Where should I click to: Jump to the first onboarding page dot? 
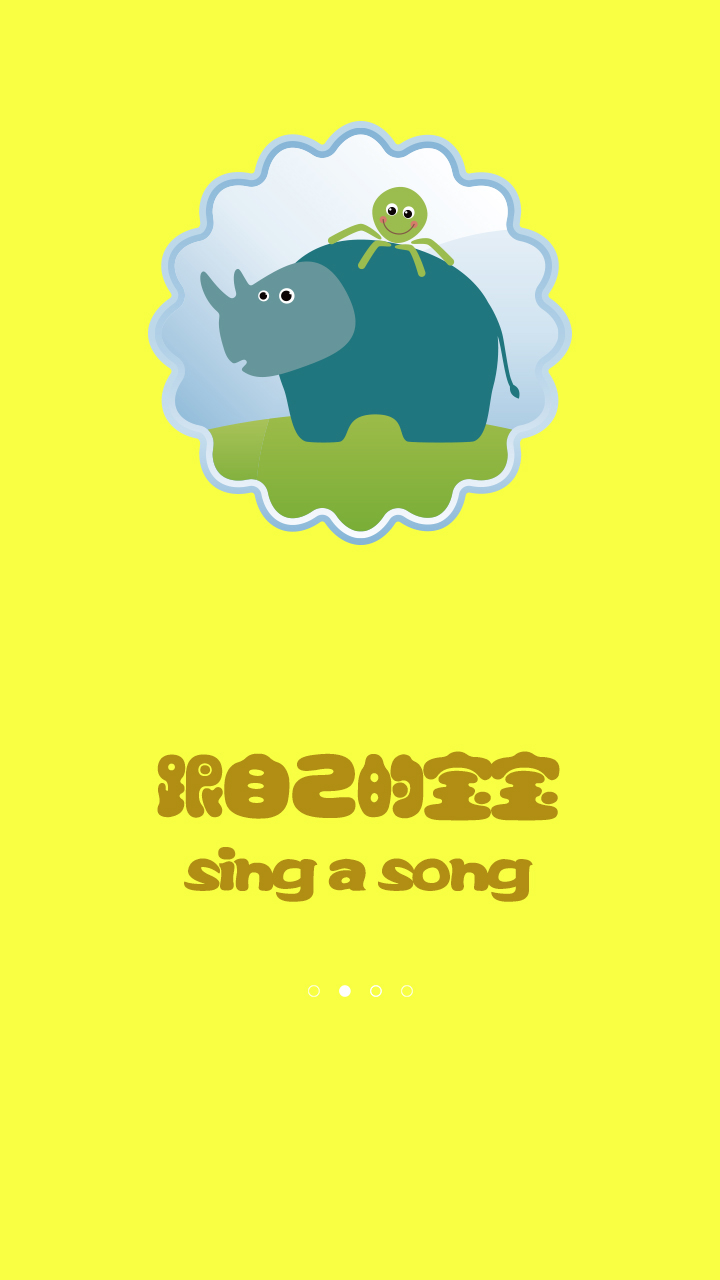pyautogui.click(x=314, y=991)
